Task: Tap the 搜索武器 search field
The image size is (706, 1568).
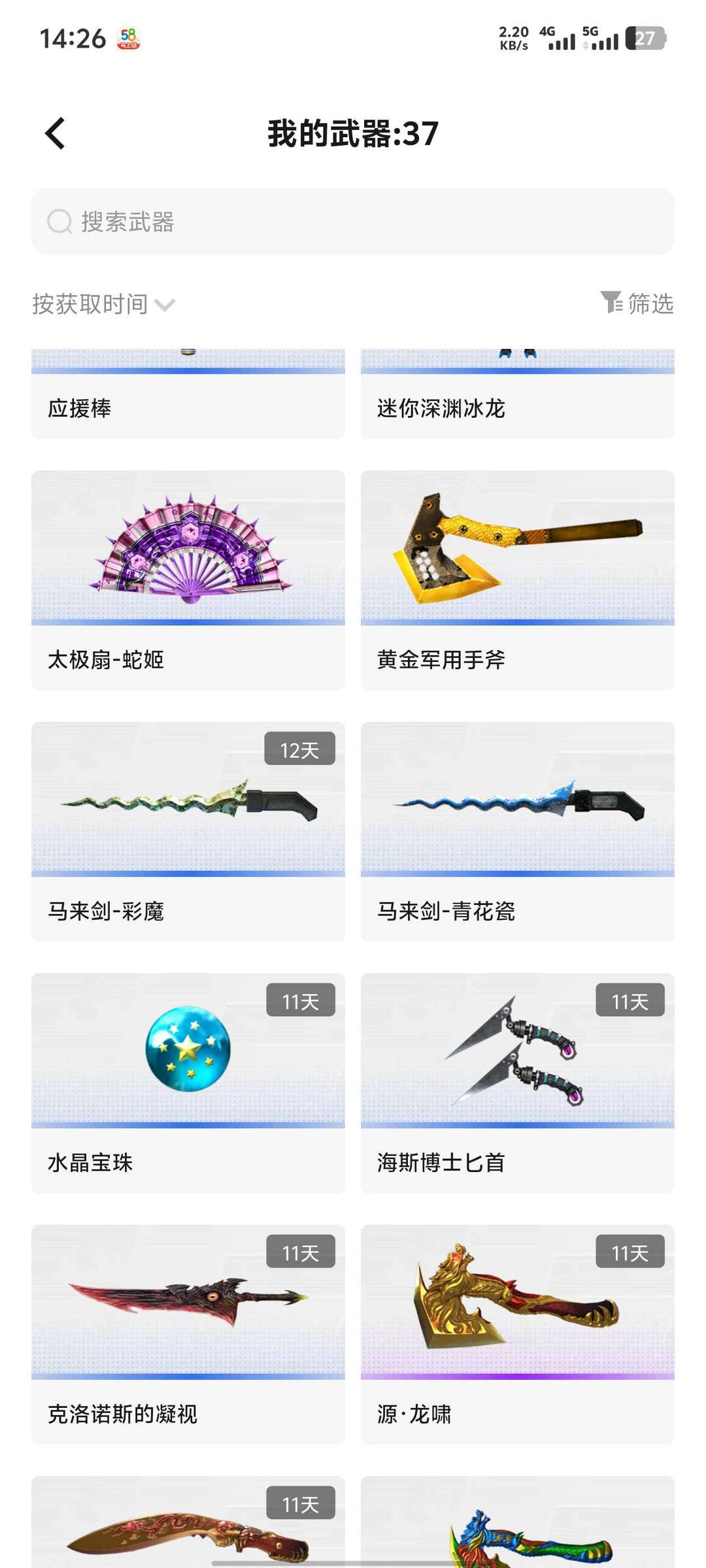Action: (353, 221)
